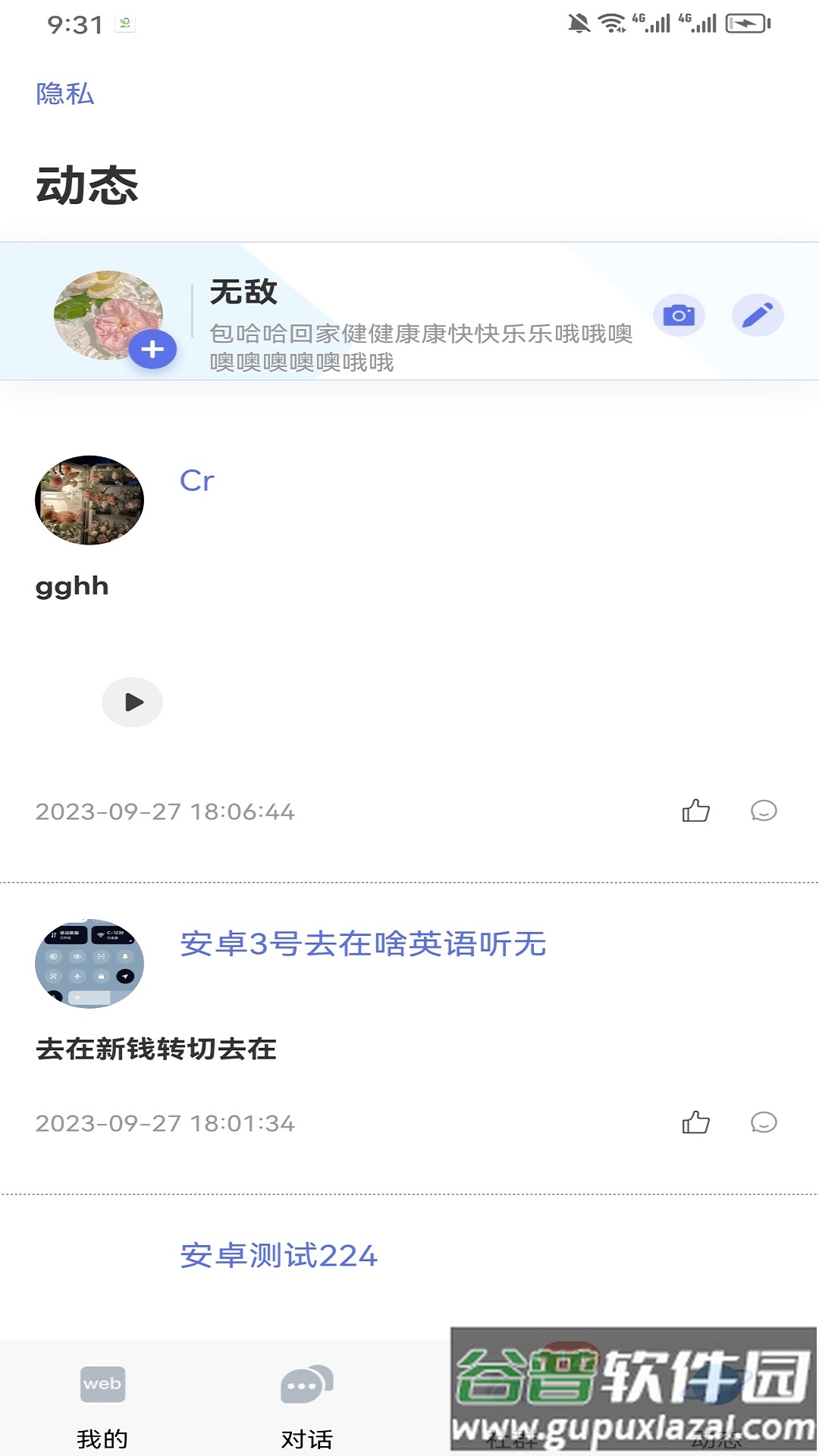Open Cr's profile by tapping the name

pos(196,479)
